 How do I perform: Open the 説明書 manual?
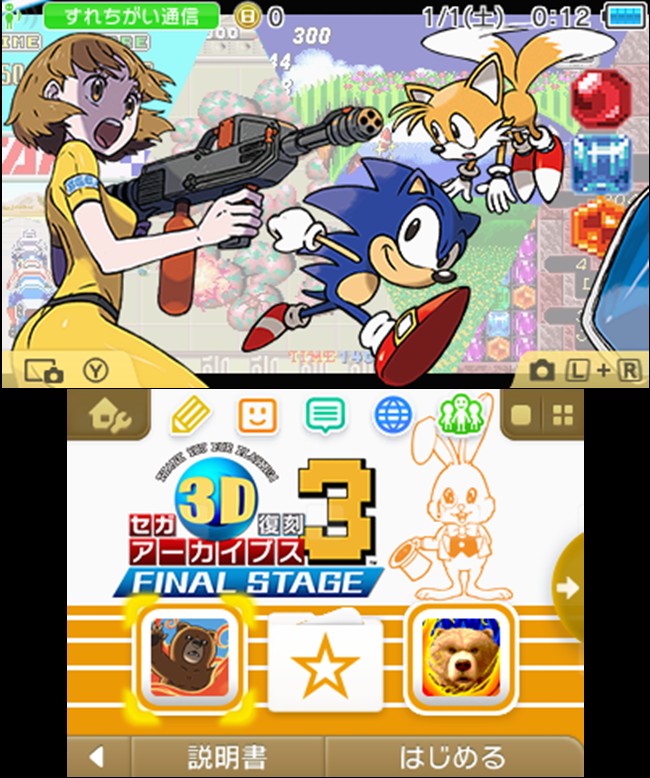[x=227, y=756]
